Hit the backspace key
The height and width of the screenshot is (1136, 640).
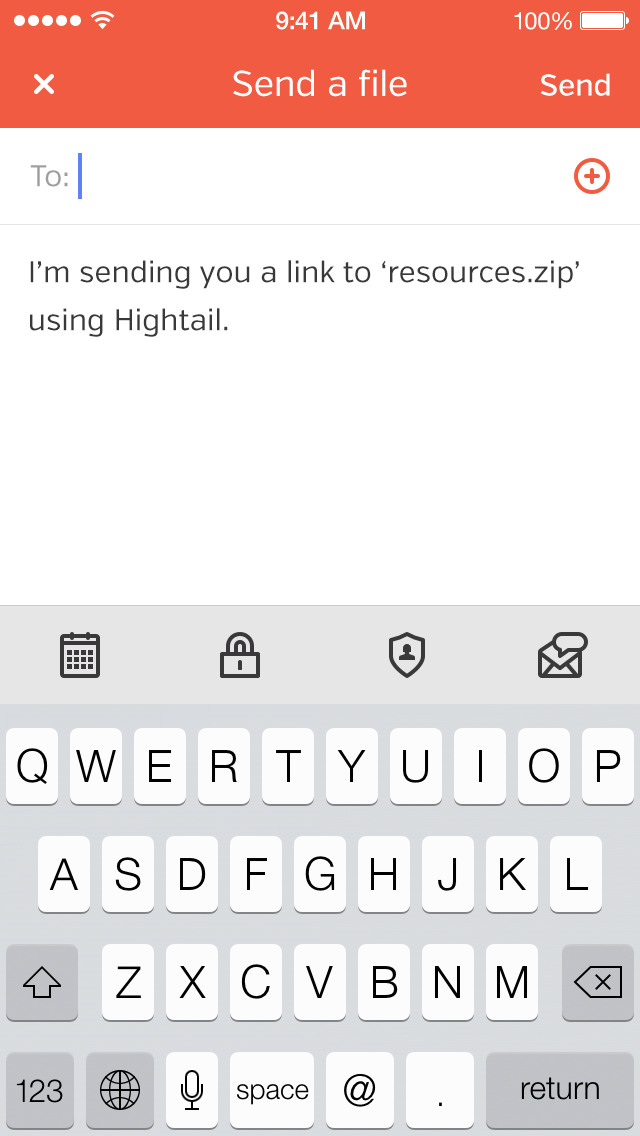click(597, 983)
